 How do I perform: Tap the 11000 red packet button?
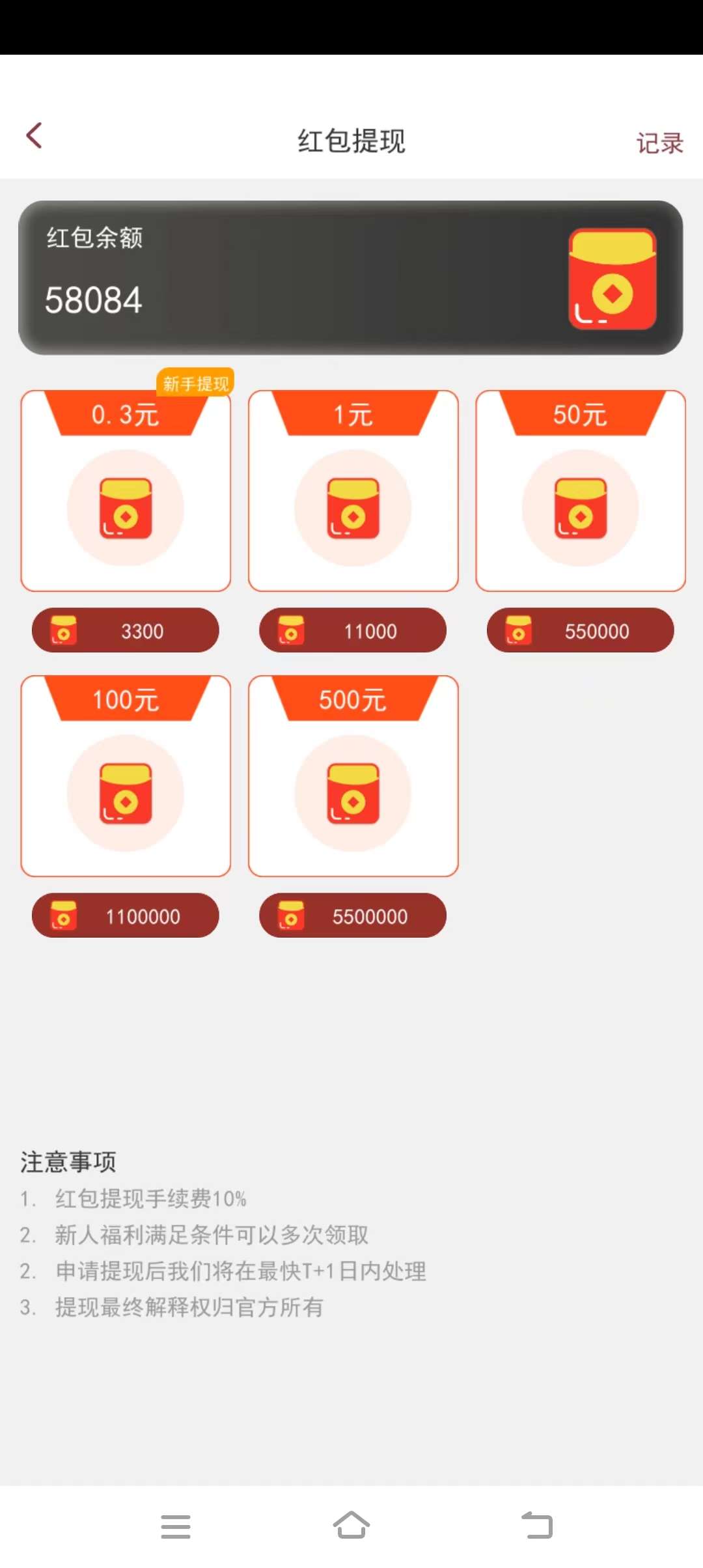[x=353, y=630]
